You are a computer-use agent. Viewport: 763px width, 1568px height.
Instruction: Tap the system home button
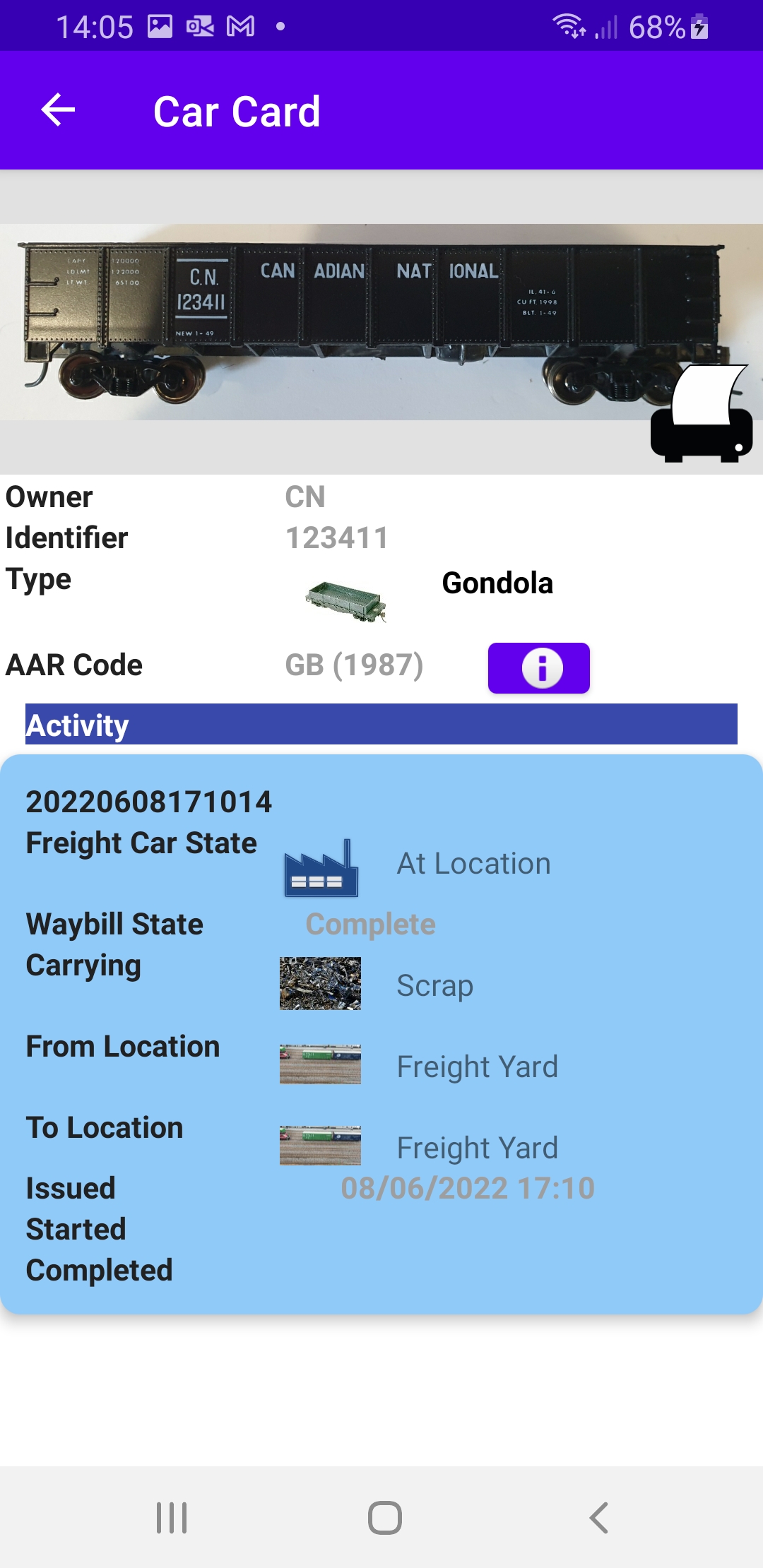coord(384,1517)
